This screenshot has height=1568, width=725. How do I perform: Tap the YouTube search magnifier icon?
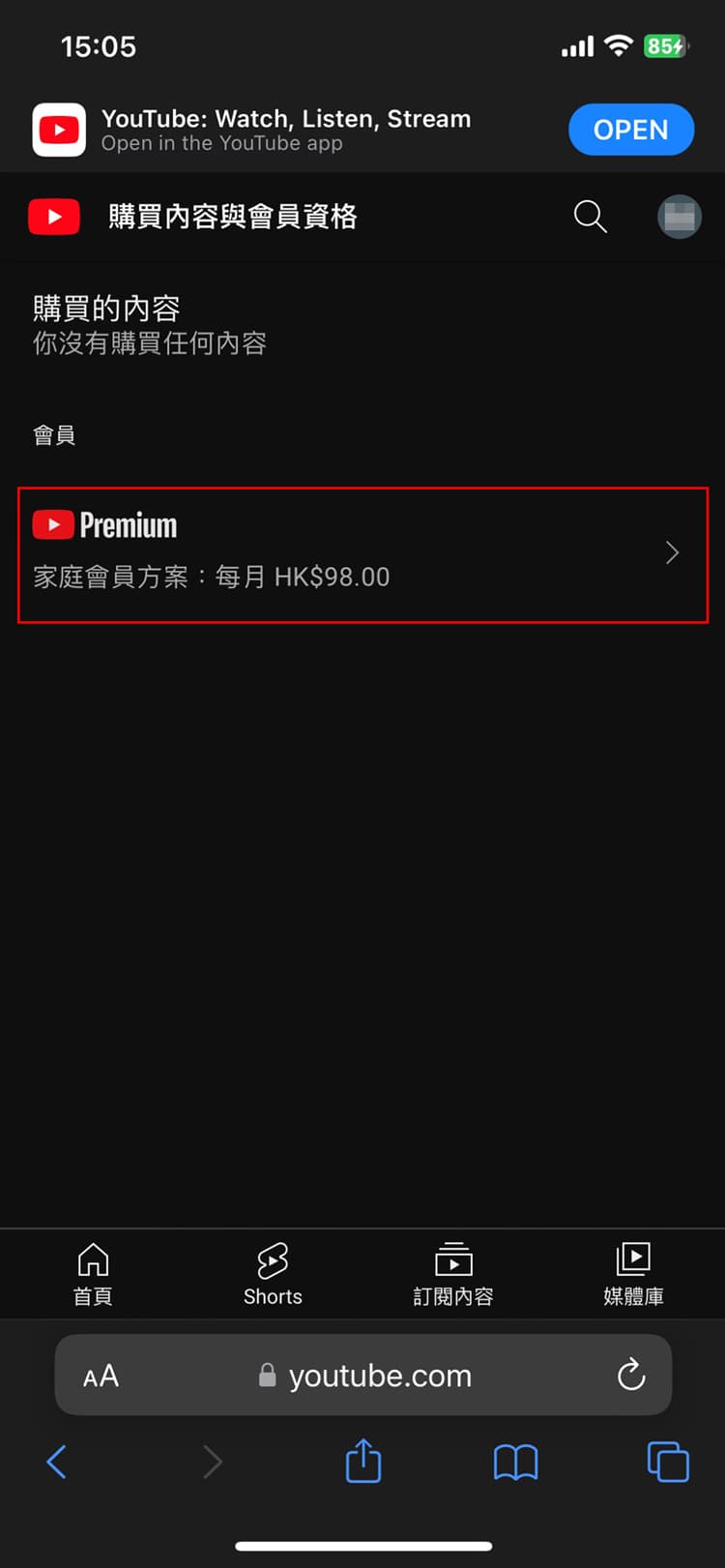click(x=590, y=217)
